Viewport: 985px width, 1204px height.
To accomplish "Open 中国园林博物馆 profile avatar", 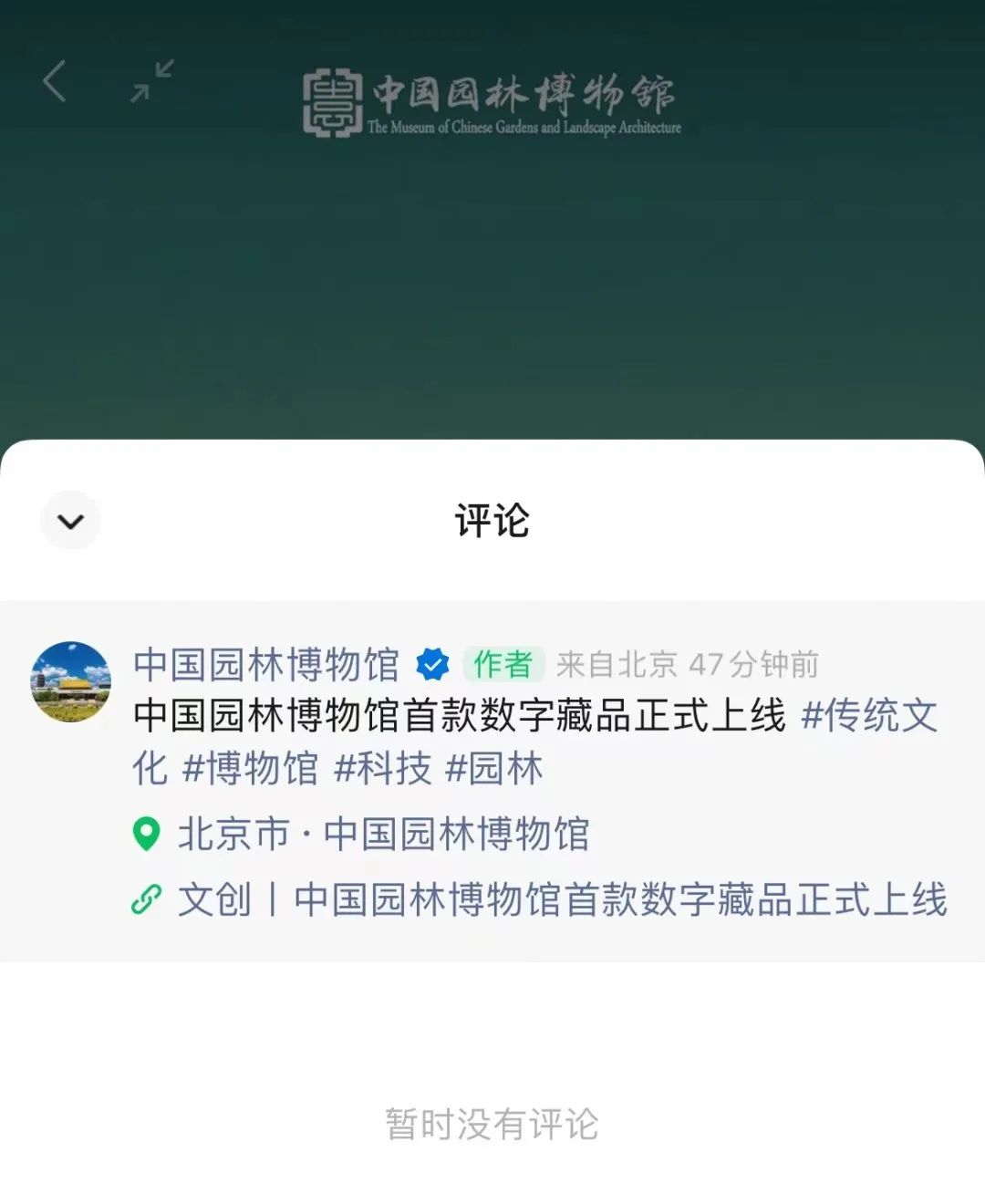I will pos(71,682).
